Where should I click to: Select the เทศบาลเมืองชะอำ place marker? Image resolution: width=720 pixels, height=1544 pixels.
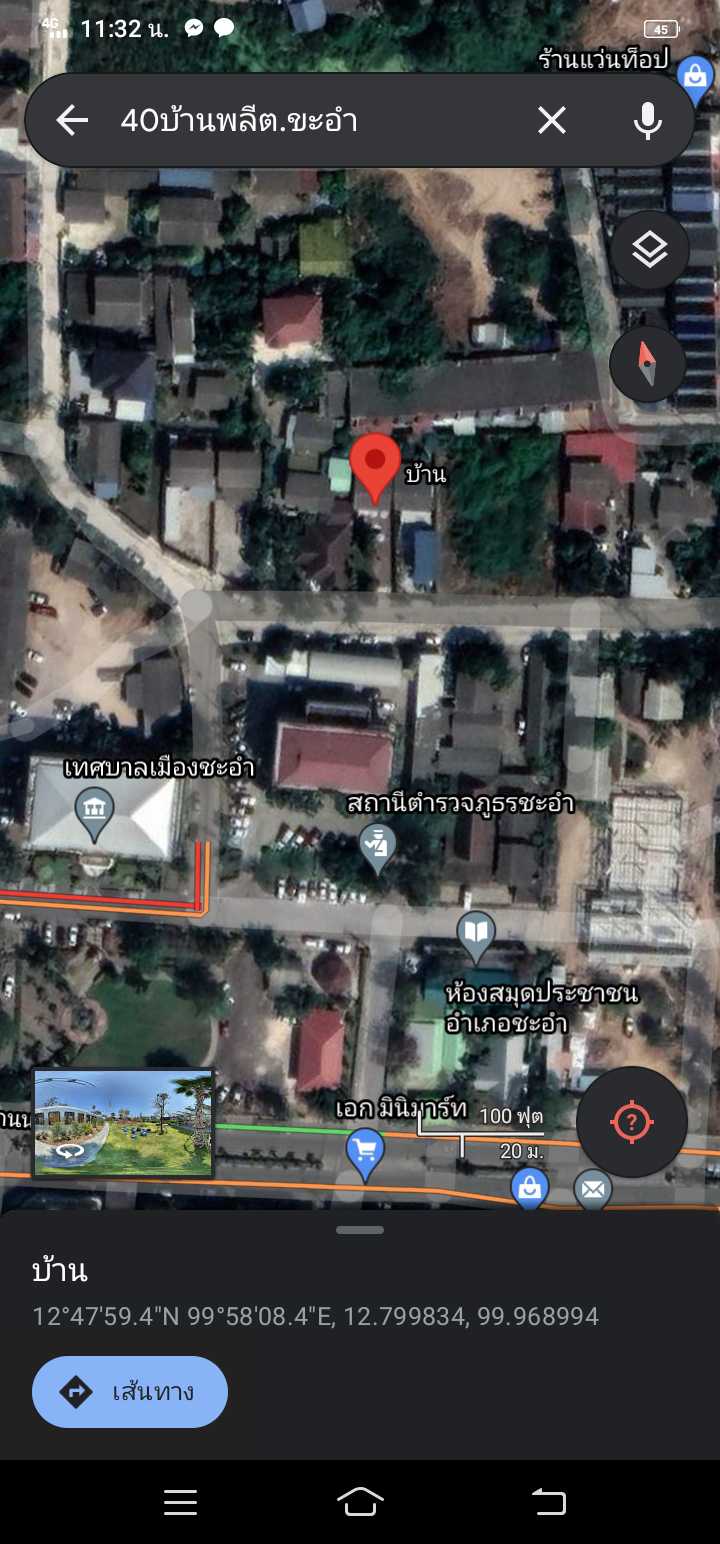[x=95, y=814]
